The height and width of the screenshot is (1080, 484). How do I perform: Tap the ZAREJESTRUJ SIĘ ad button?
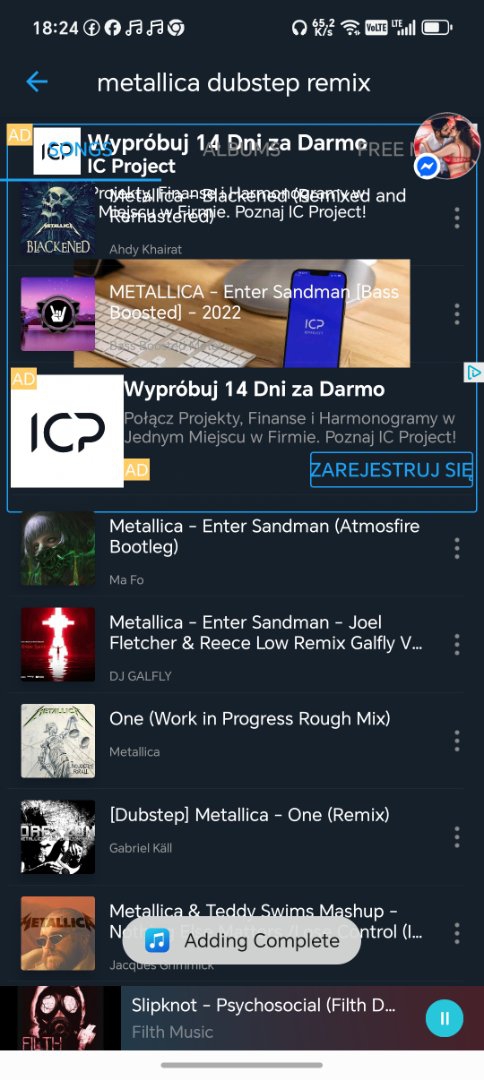click(x=391, y=470)
